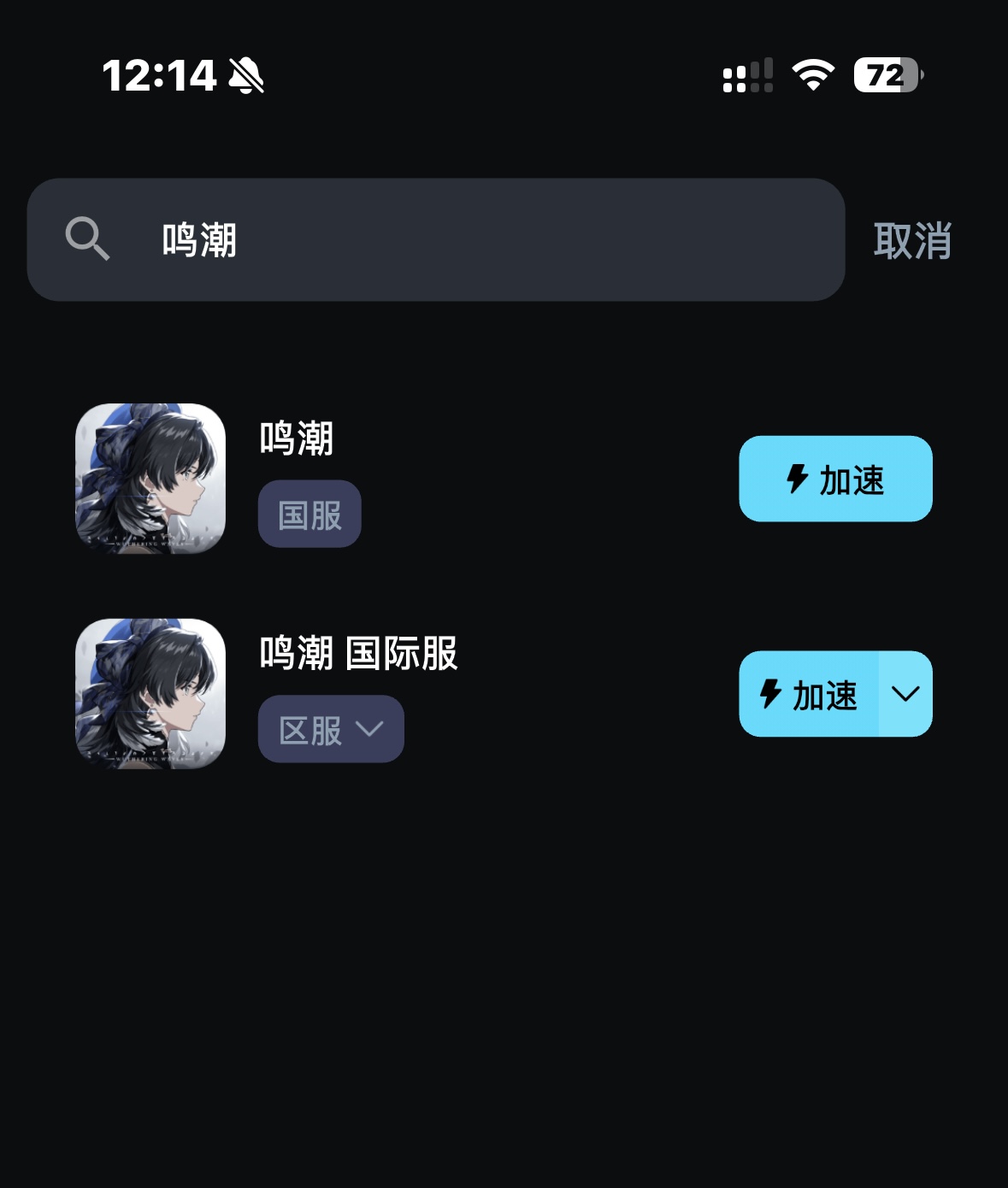Open the 鸣潮 国际服 game icon
This screenshot has height=1188, width=1008.
pyautogui.click(x=150, y=694)
